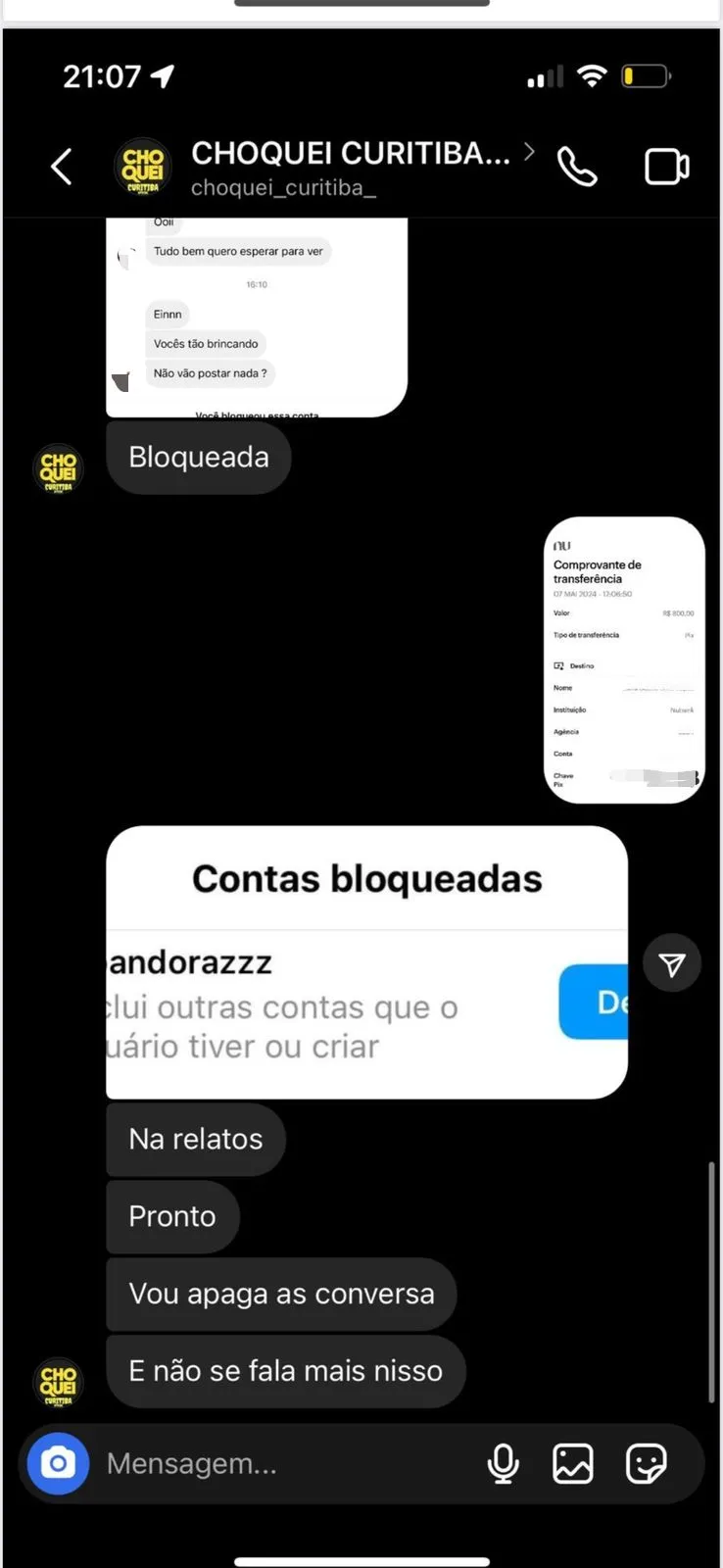Attach a photo from the gallery

coord(573,1463)
